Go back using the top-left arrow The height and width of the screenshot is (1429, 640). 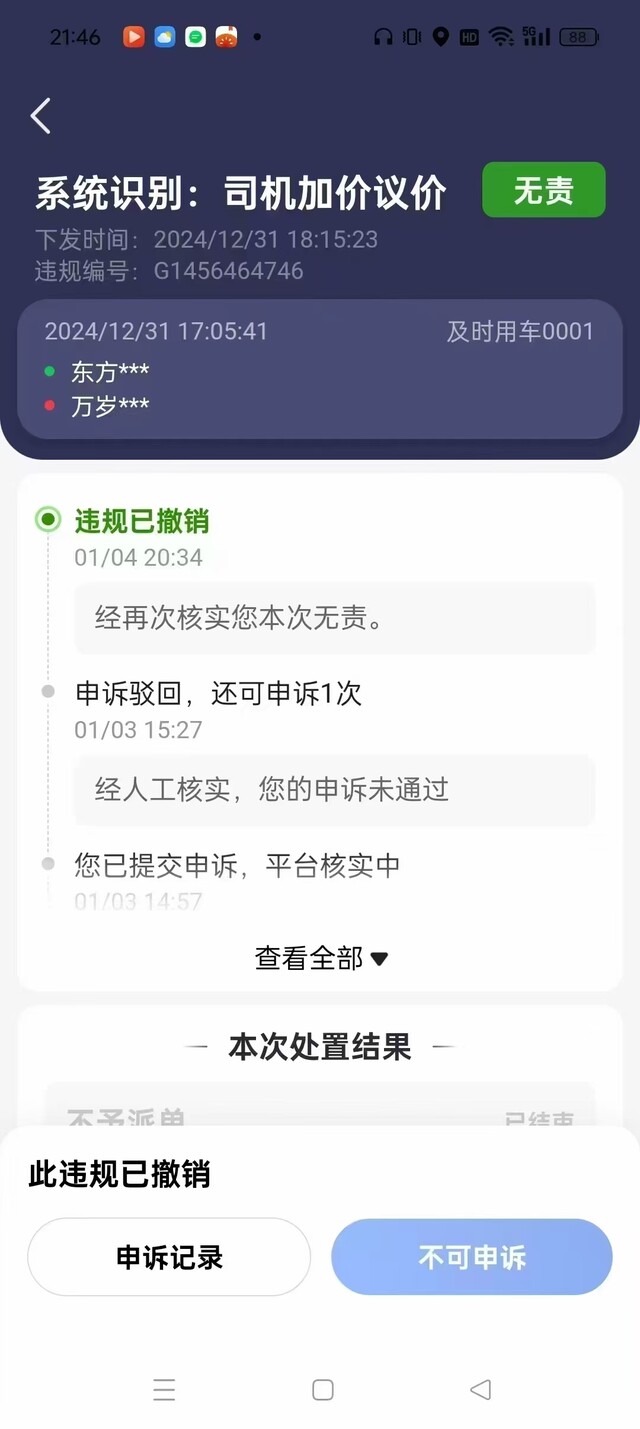click(40, 116)
